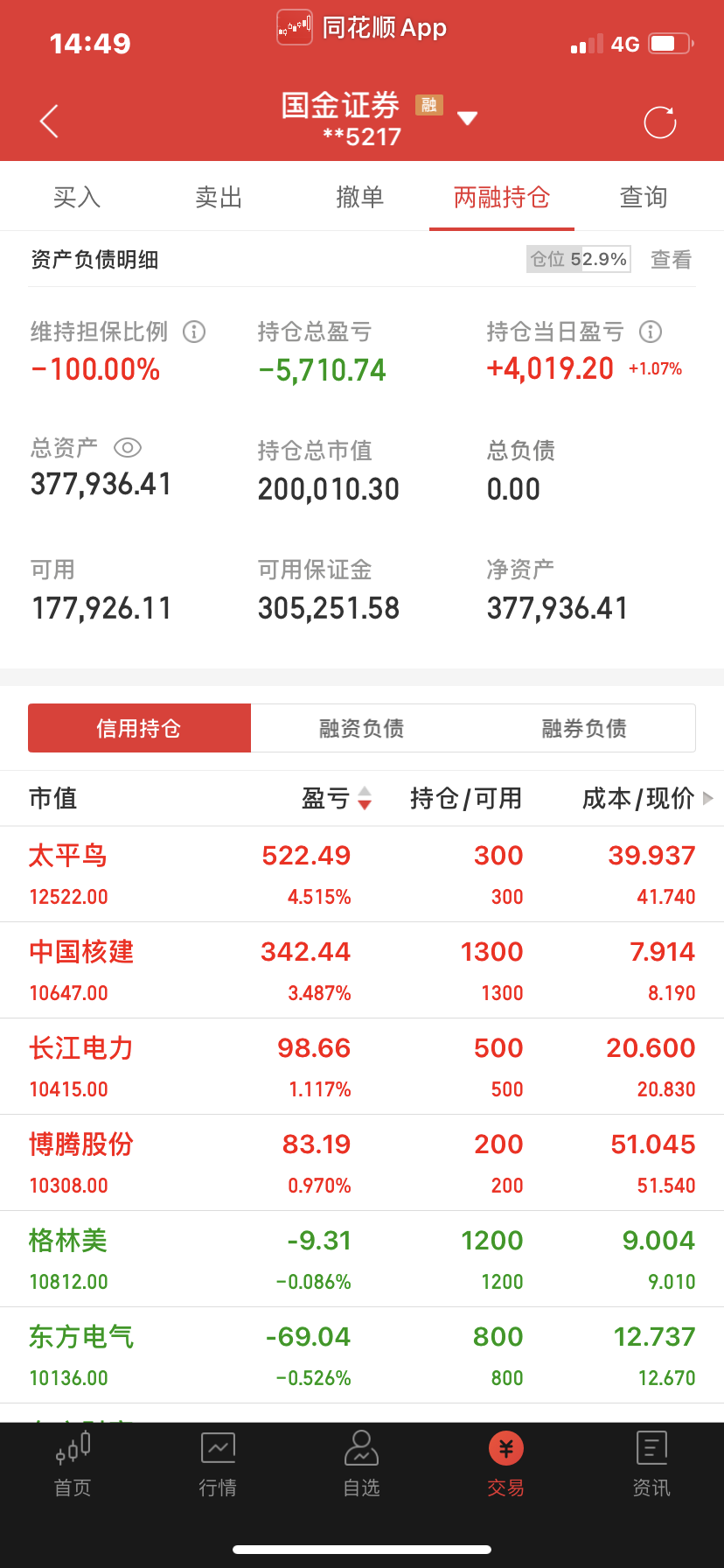The height and width of the screenshot is (1568, 724).
Task: Hide total assets with the eye icon
Action: tap(128, 448)
